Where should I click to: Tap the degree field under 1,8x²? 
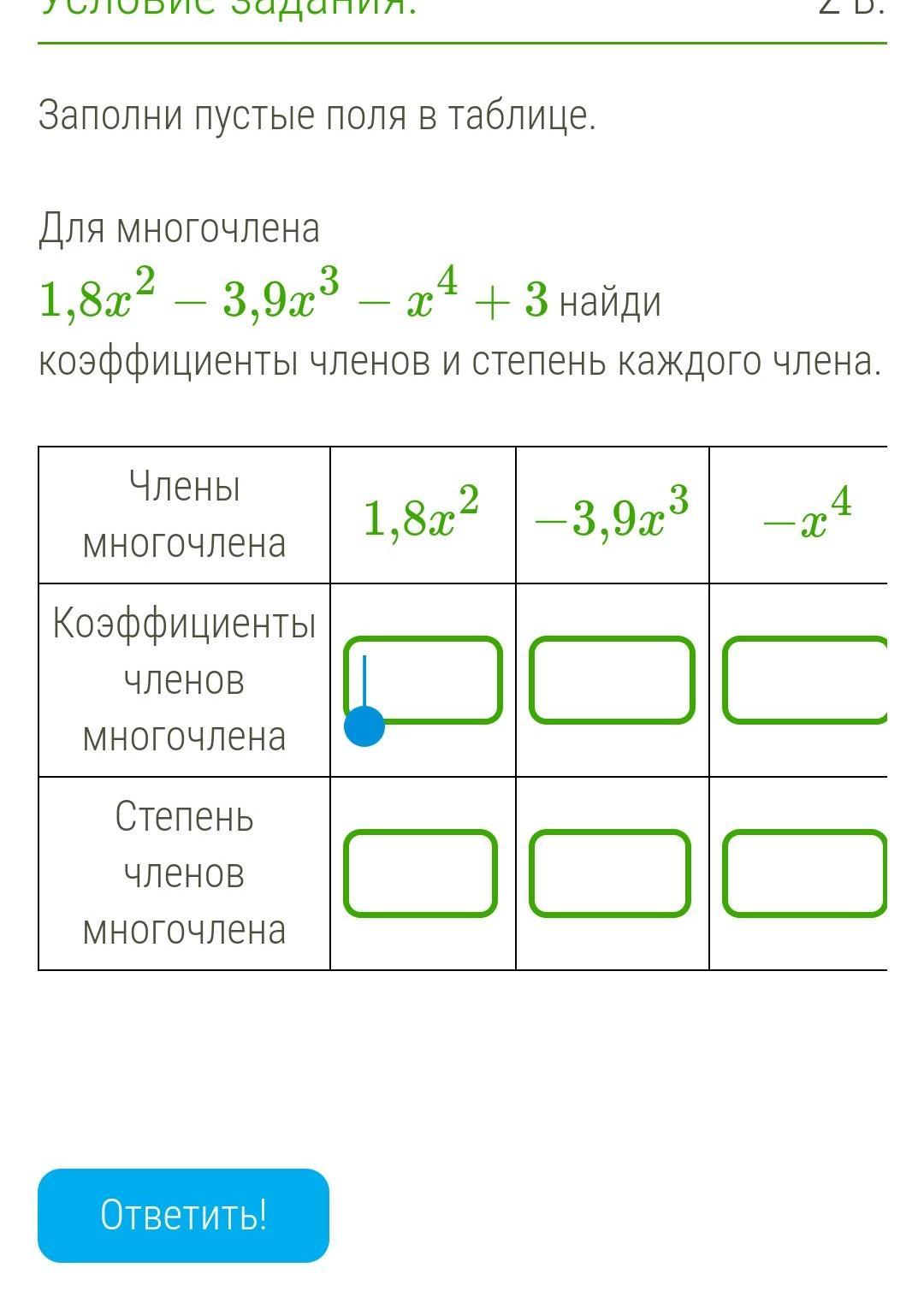coord(421,873)
